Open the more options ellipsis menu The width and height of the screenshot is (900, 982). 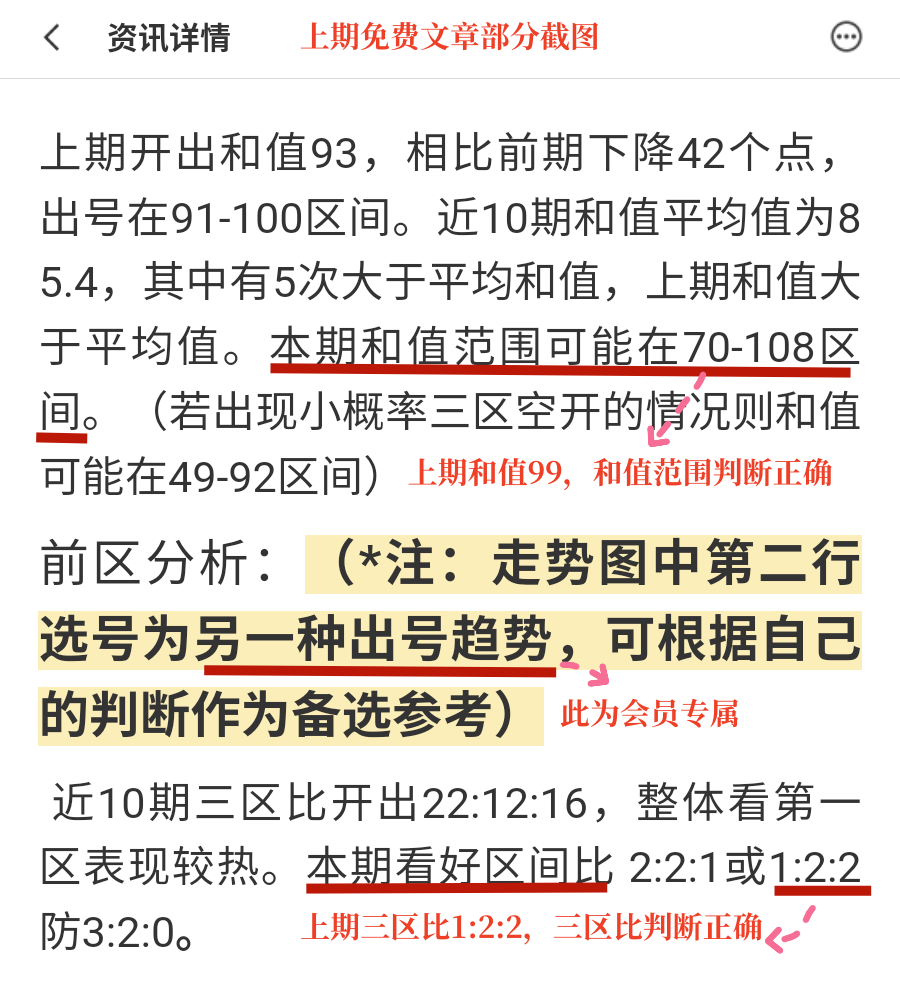(847, 37)
